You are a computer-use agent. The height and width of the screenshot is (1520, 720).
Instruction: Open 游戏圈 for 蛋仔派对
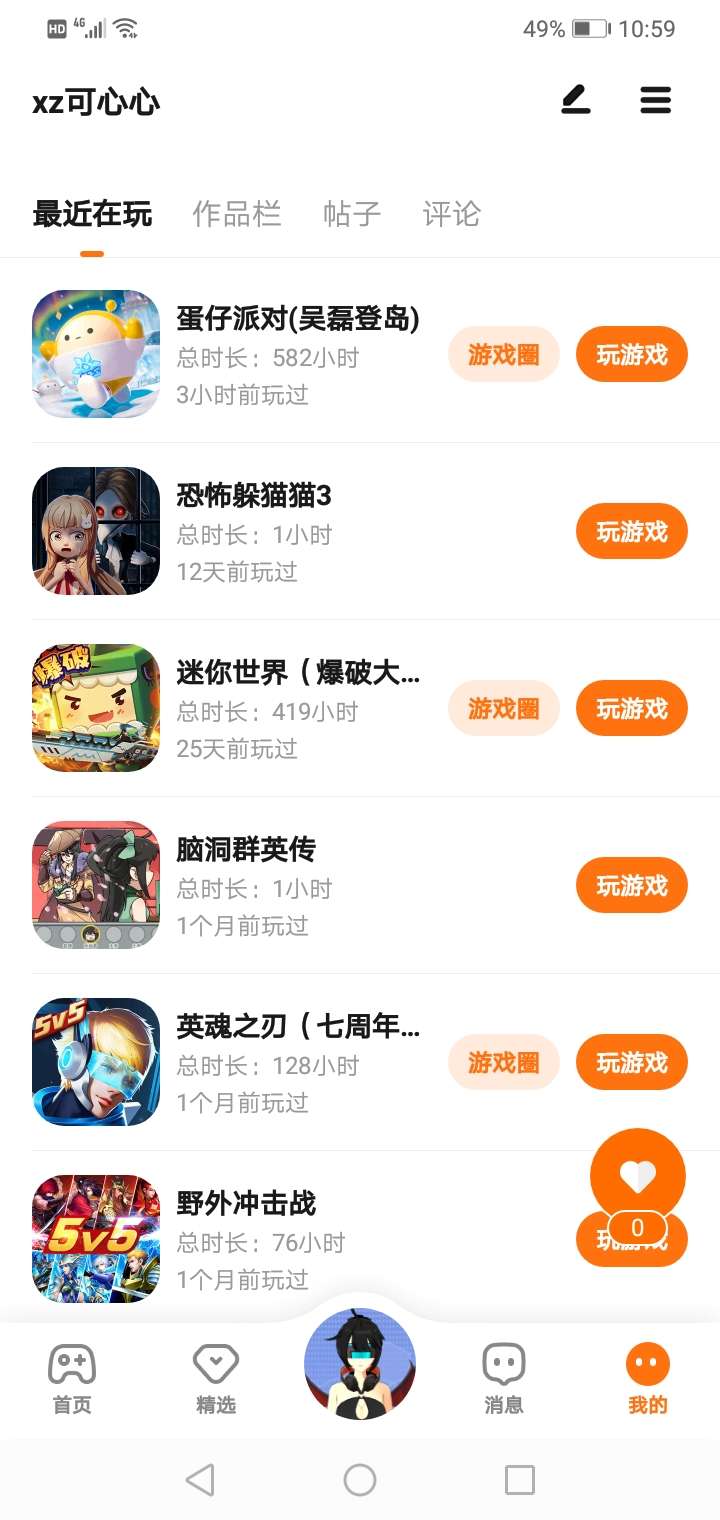coord(503,354)
